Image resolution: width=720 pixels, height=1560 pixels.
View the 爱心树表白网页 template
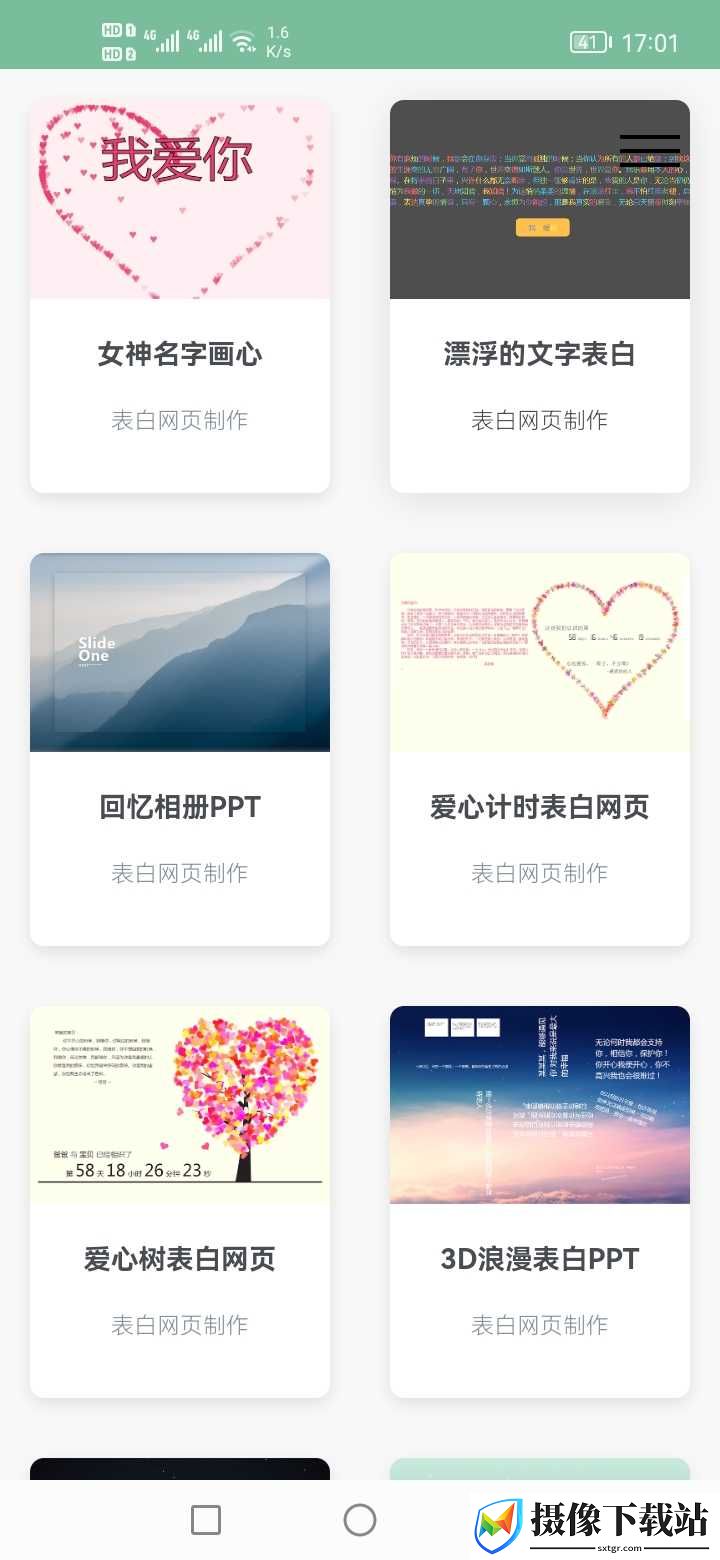tap(180, 1201)
